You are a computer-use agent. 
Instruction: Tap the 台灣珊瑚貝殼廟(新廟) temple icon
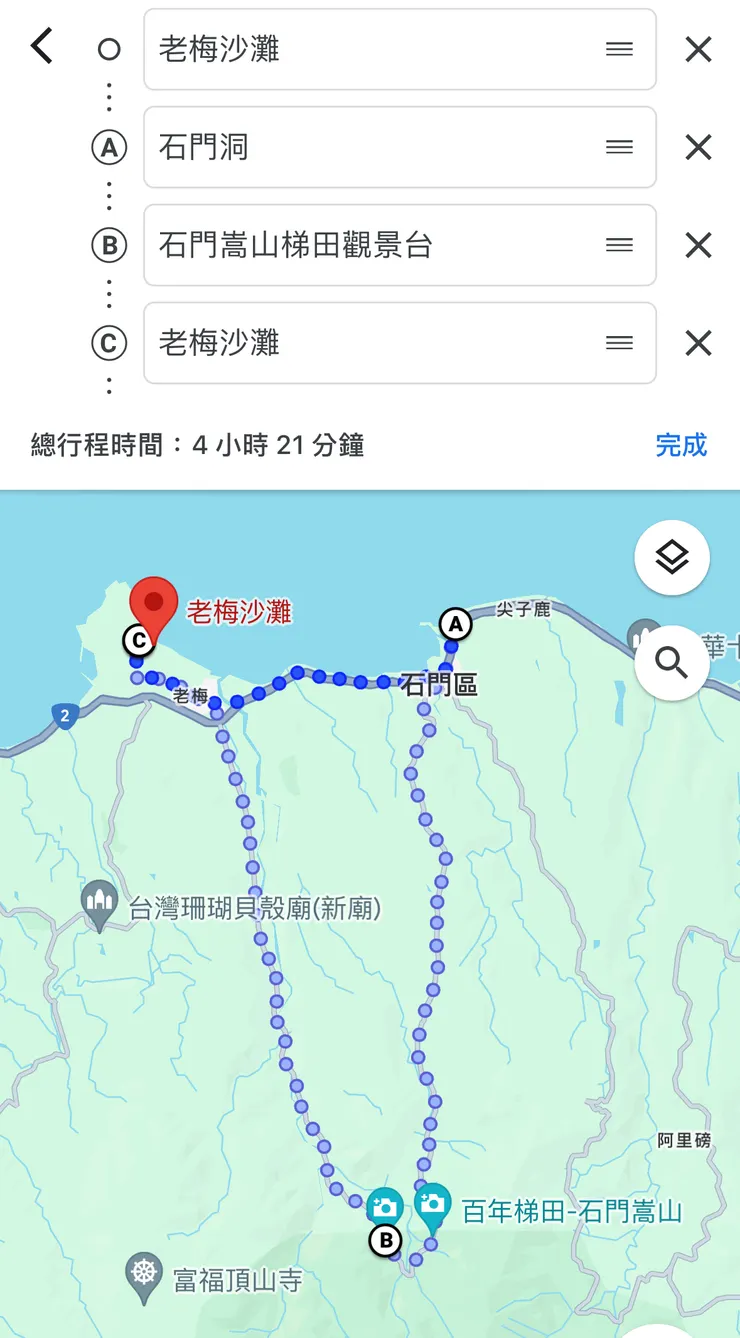[98, 899]
